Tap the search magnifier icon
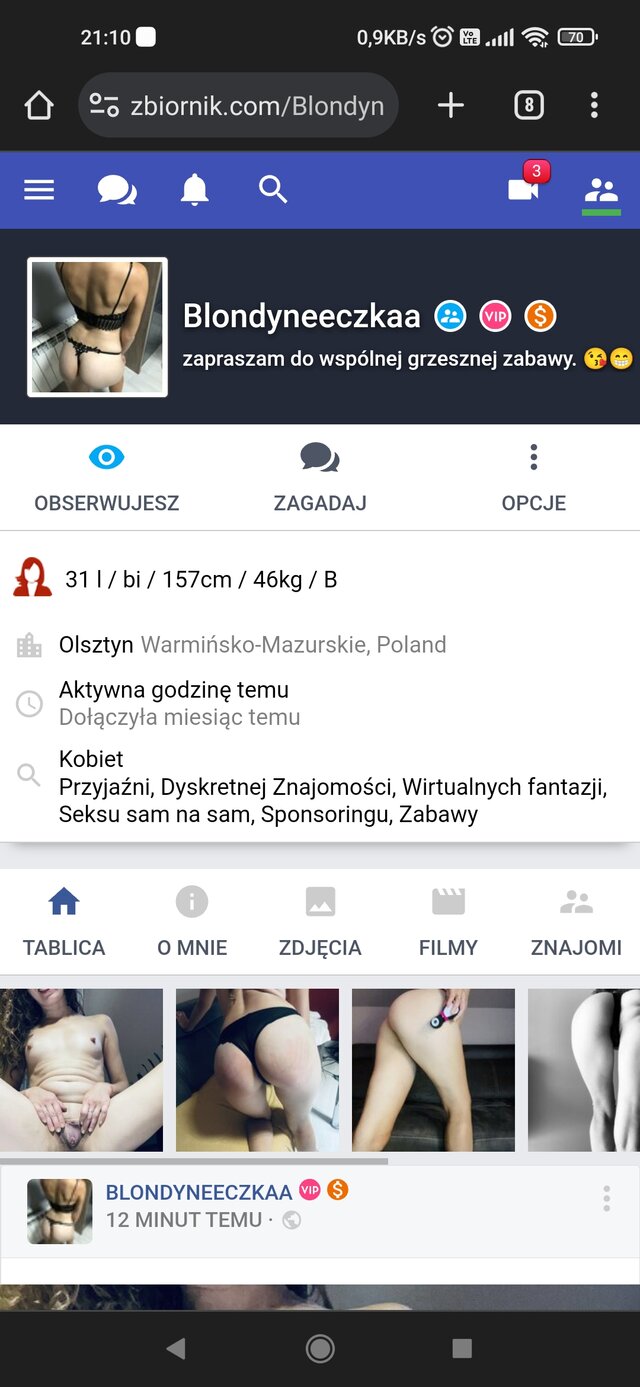 pyautogui.click(x=272, y=189)
